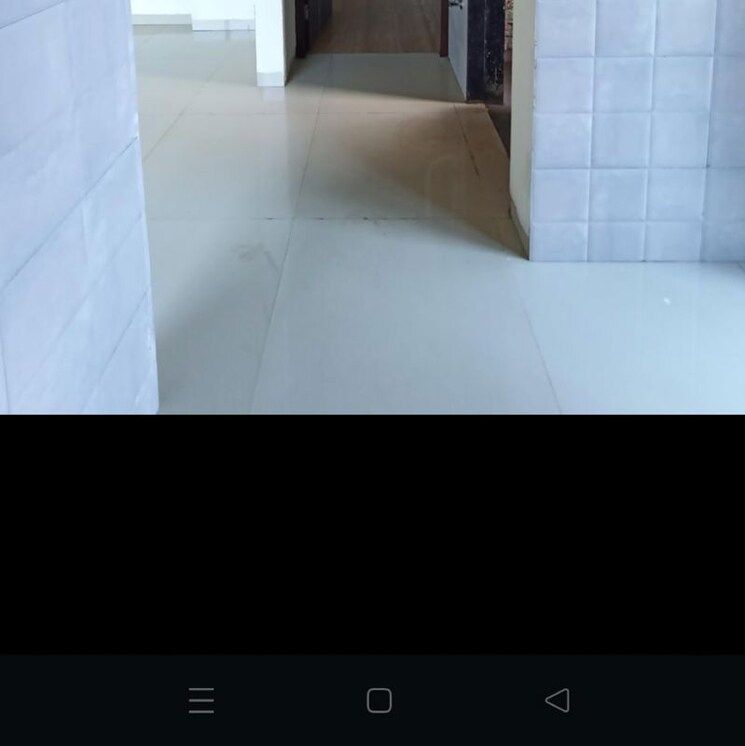Open the recent apps menu button
This screenshot has width=745, height=746.
click(x=201, y=700)
